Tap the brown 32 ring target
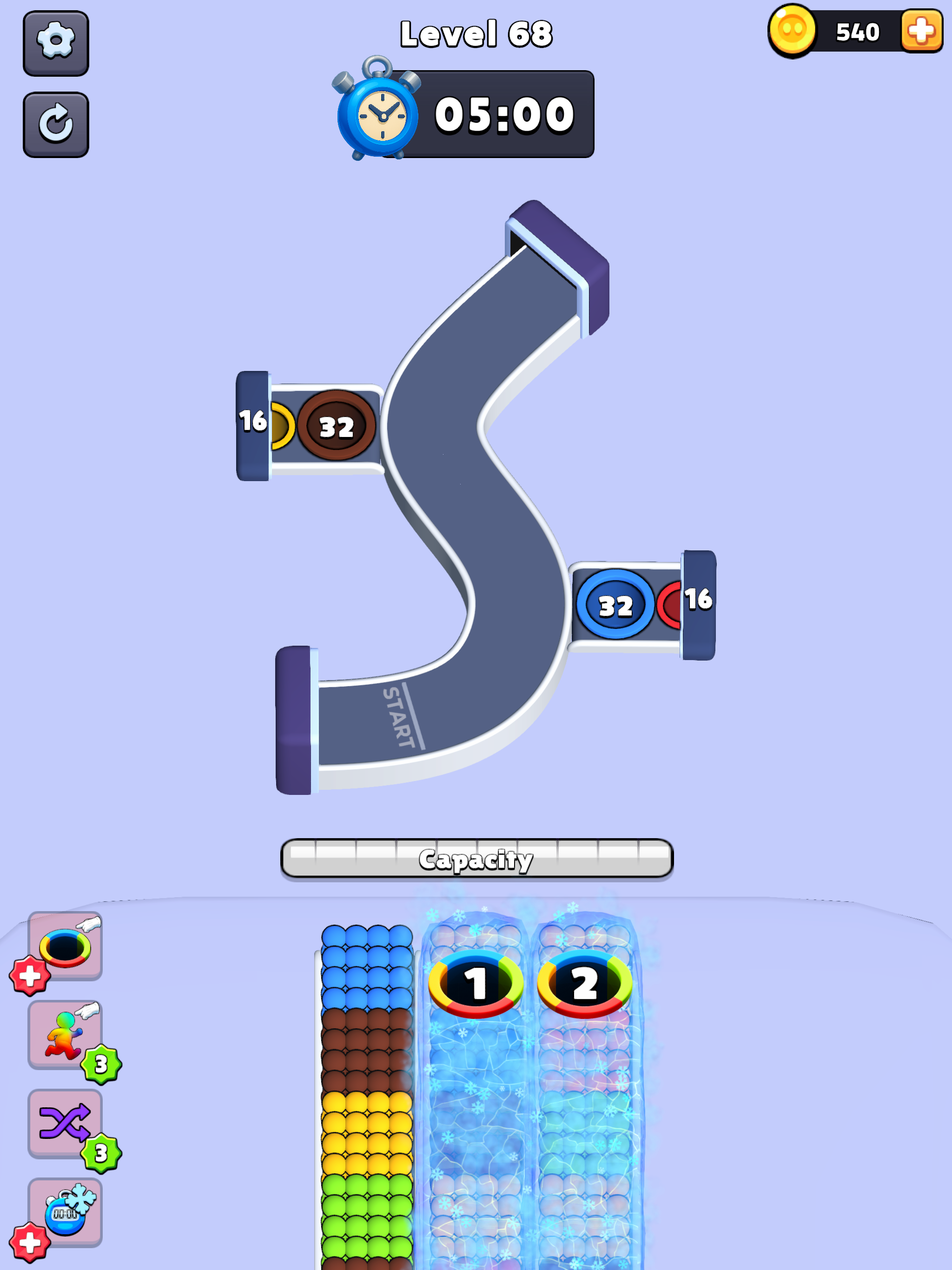This screenshot has width=952, height=1270. point(337,426)
